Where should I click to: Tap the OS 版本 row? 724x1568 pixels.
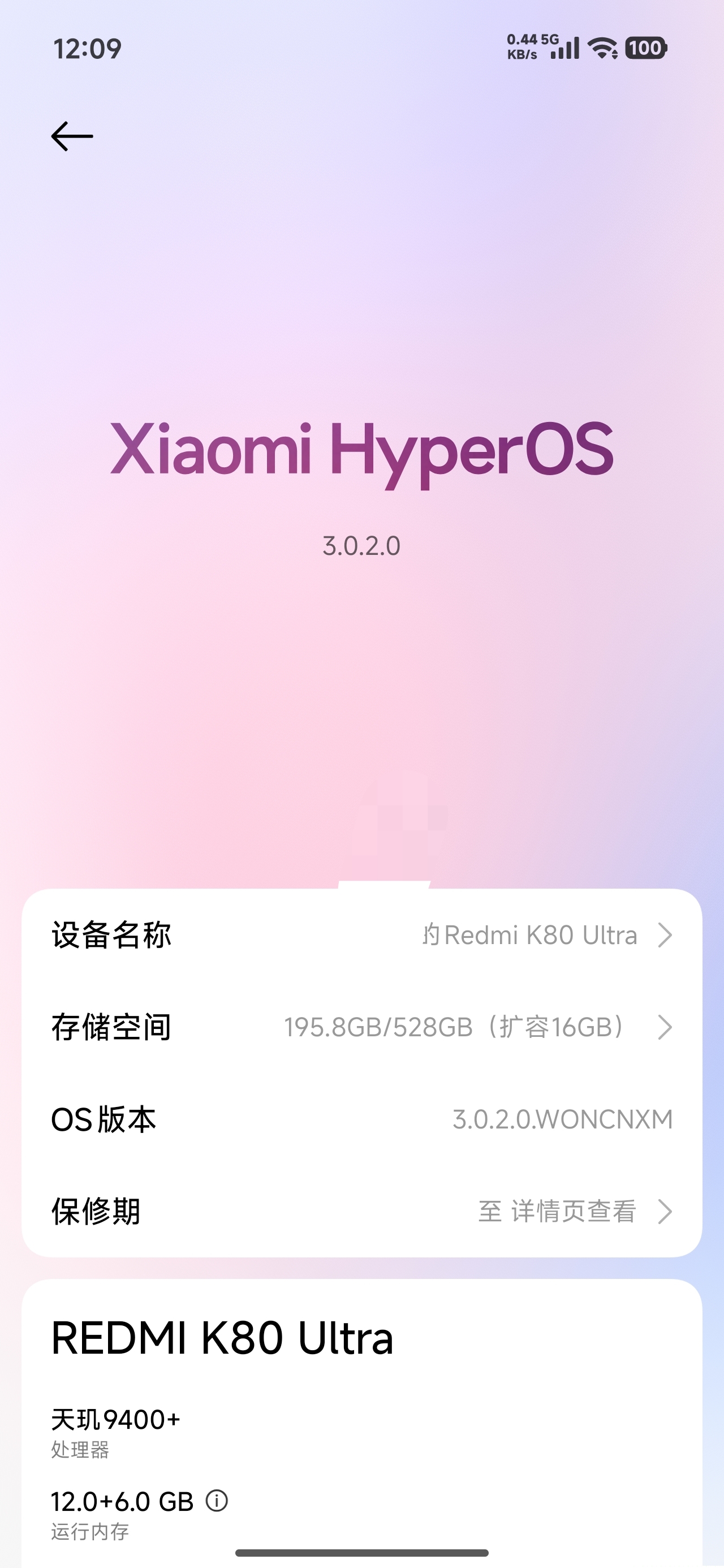click(x=361, y=1119)
